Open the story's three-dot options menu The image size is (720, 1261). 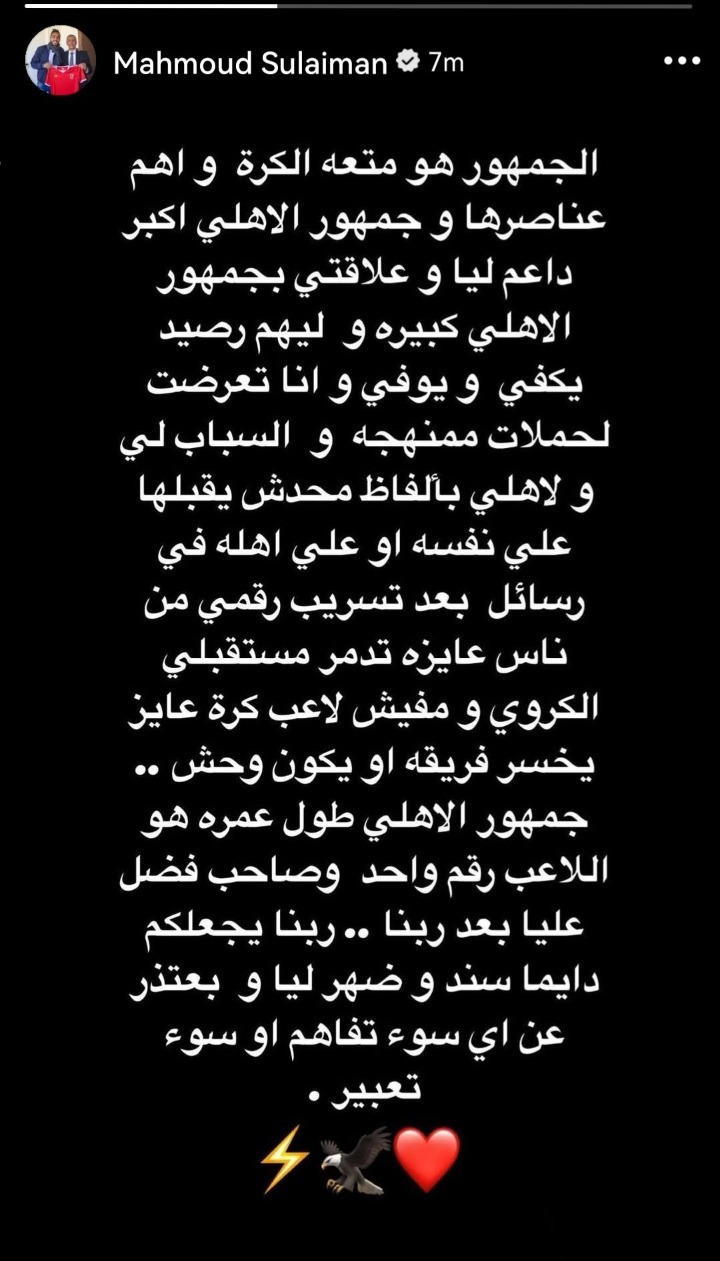point(683,62)
